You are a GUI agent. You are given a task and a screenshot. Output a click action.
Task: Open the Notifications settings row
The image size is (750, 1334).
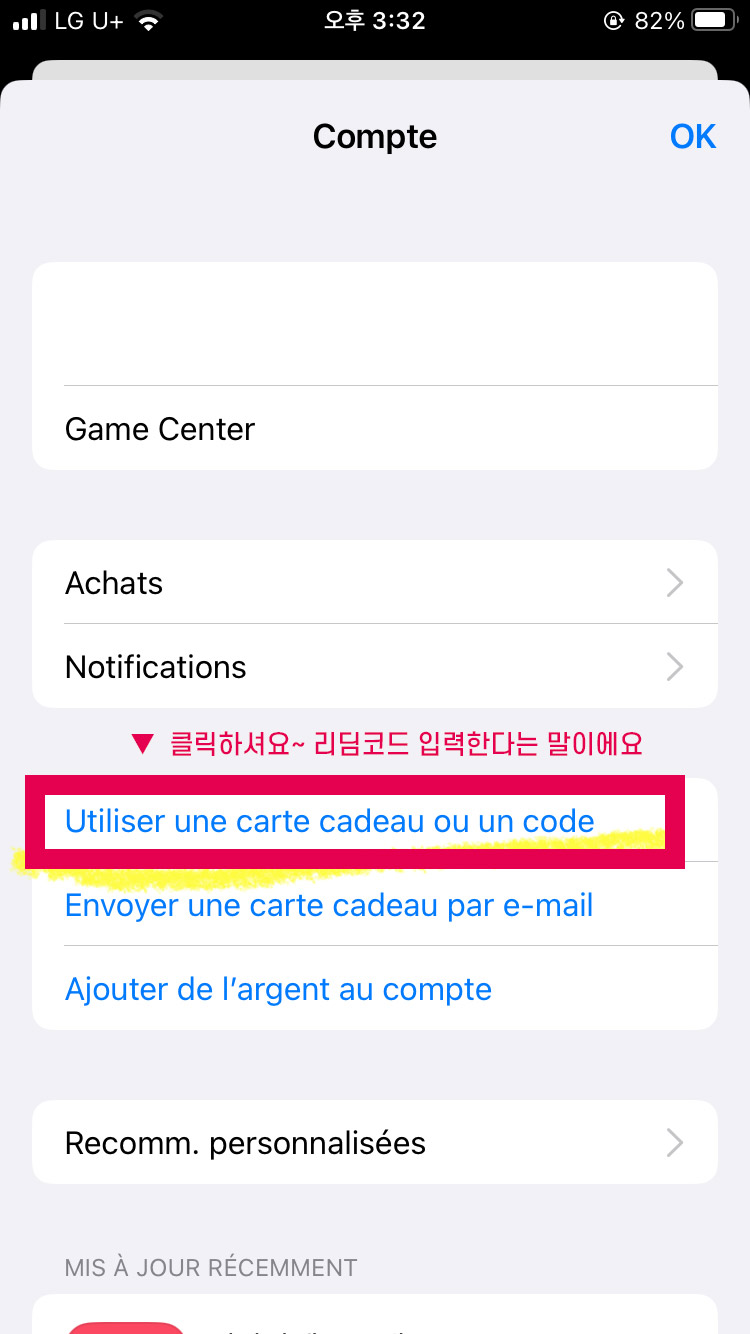click(375, 666)
